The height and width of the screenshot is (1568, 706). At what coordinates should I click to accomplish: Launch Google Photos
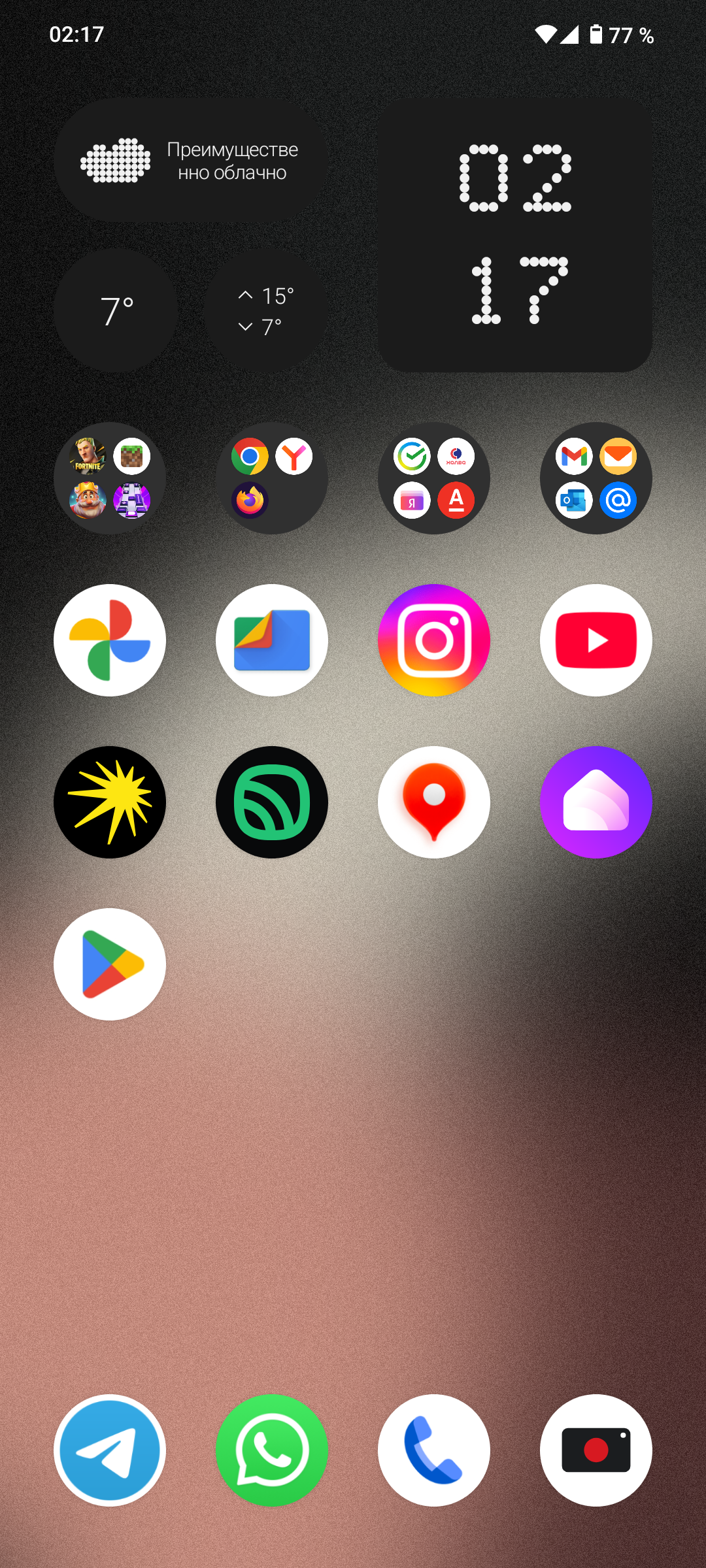point(110,640)
